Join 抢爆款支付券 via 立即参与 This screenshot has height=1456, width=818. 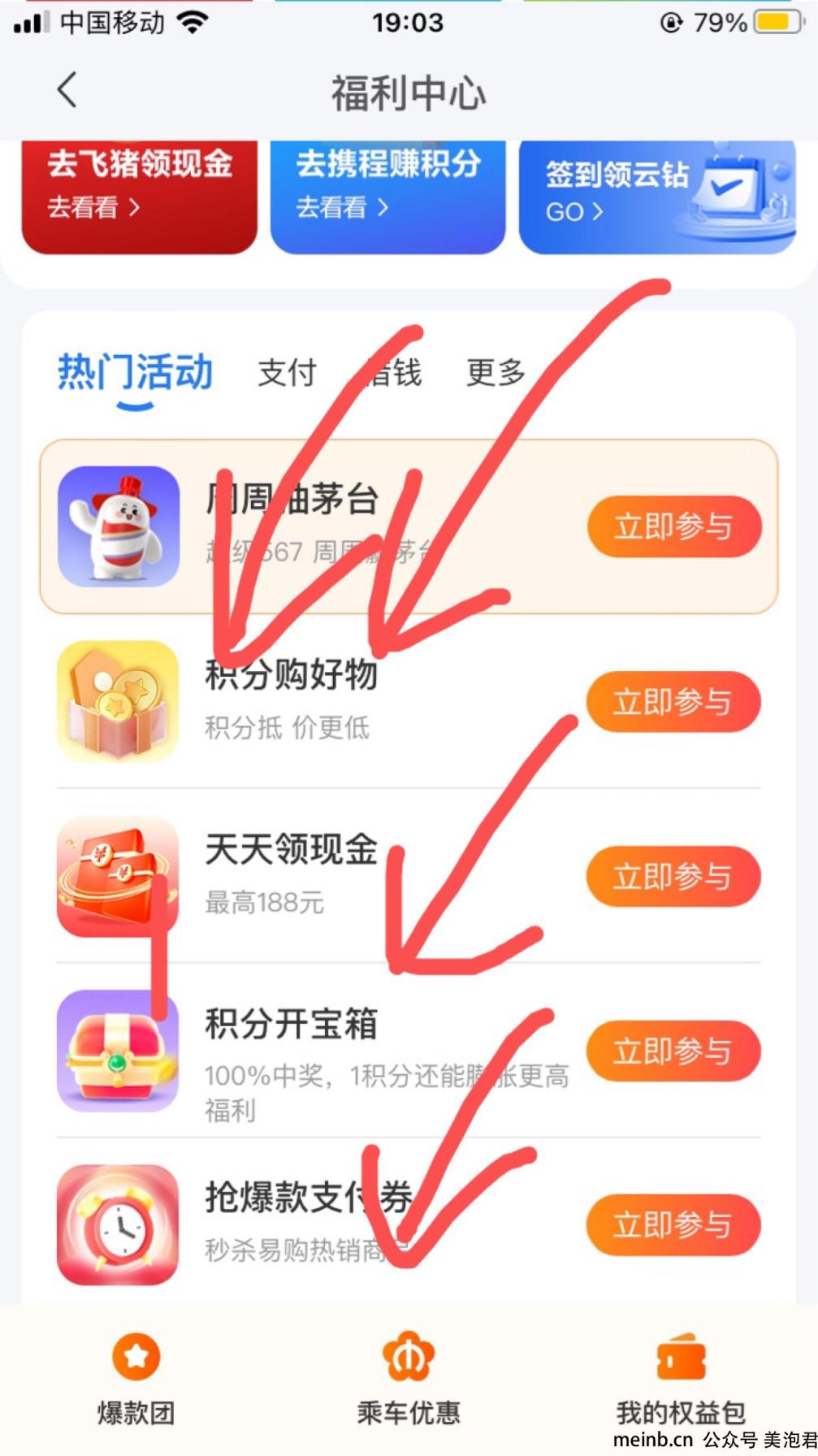pyautogui.click(x=673, y=1225)
